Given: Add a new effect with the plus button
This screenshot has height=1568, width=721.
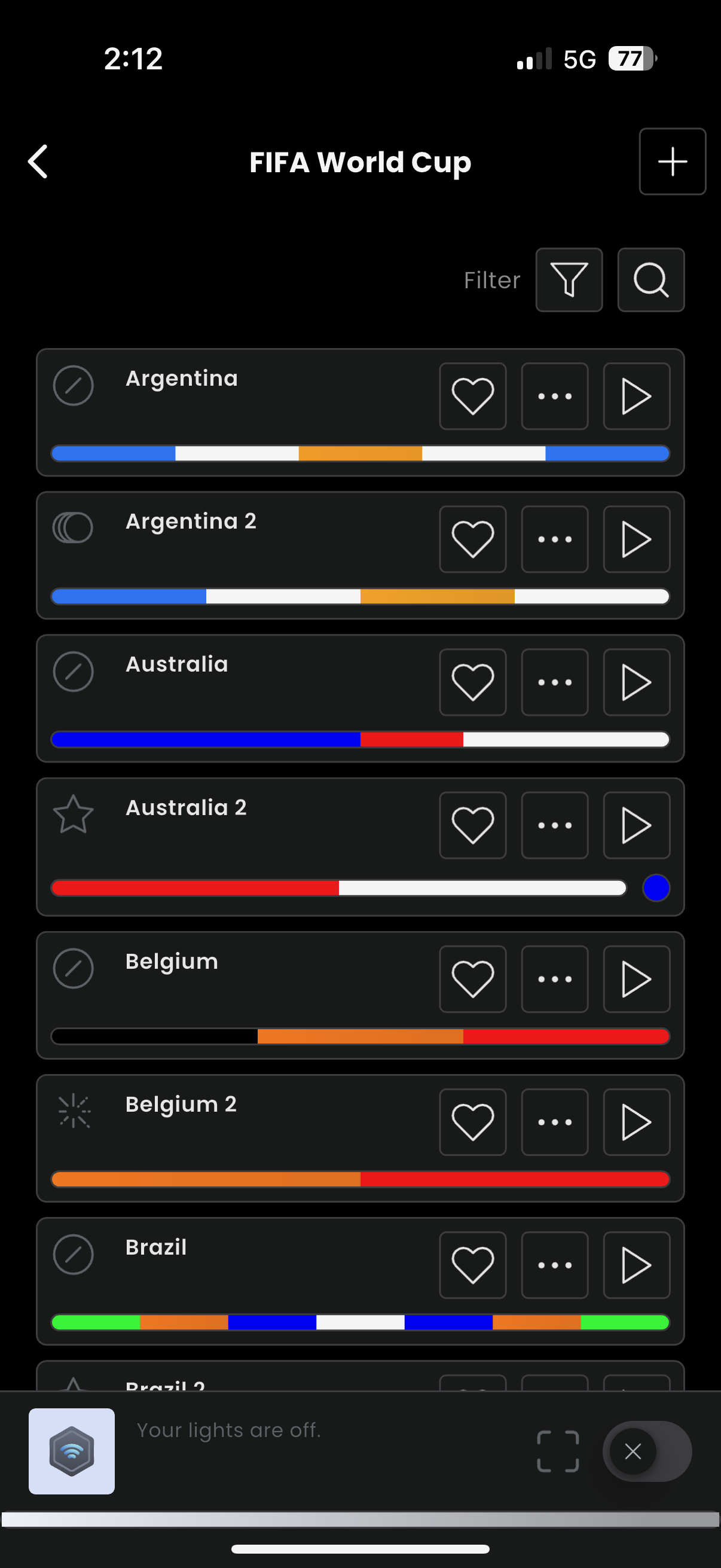Looking at the screenshot, I should pyautogui.click(x=673, y=162).
